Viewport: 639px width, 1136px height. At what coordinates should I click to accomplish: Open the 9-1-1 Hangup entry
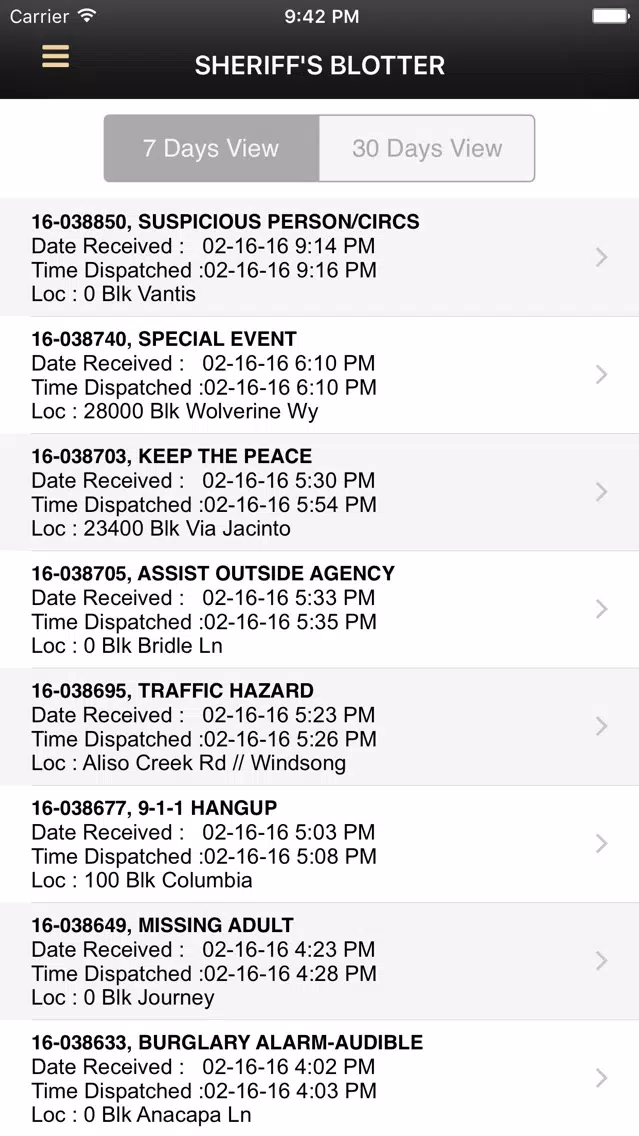coord(320,844)
